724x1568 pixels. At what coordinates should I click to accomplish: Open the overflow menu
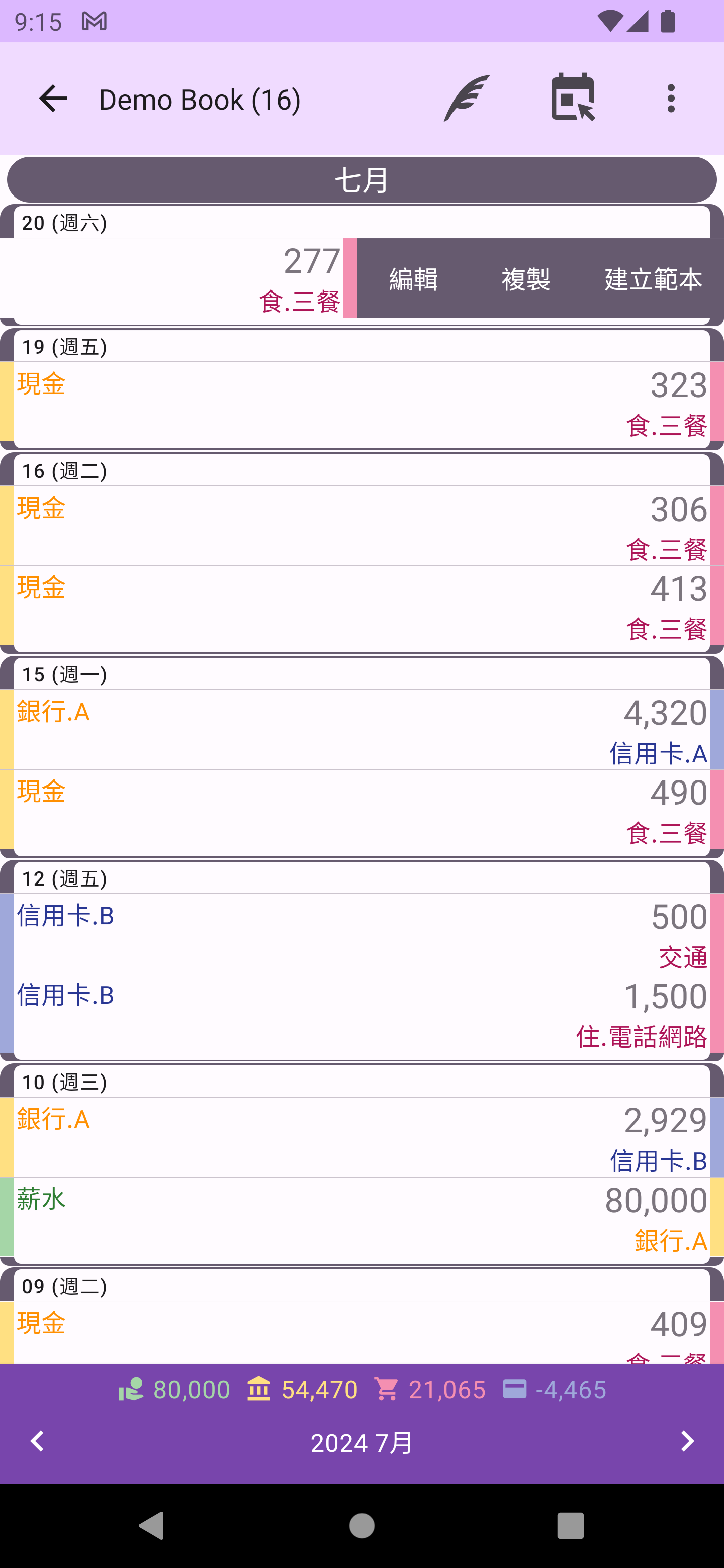(x=670, y=99)
